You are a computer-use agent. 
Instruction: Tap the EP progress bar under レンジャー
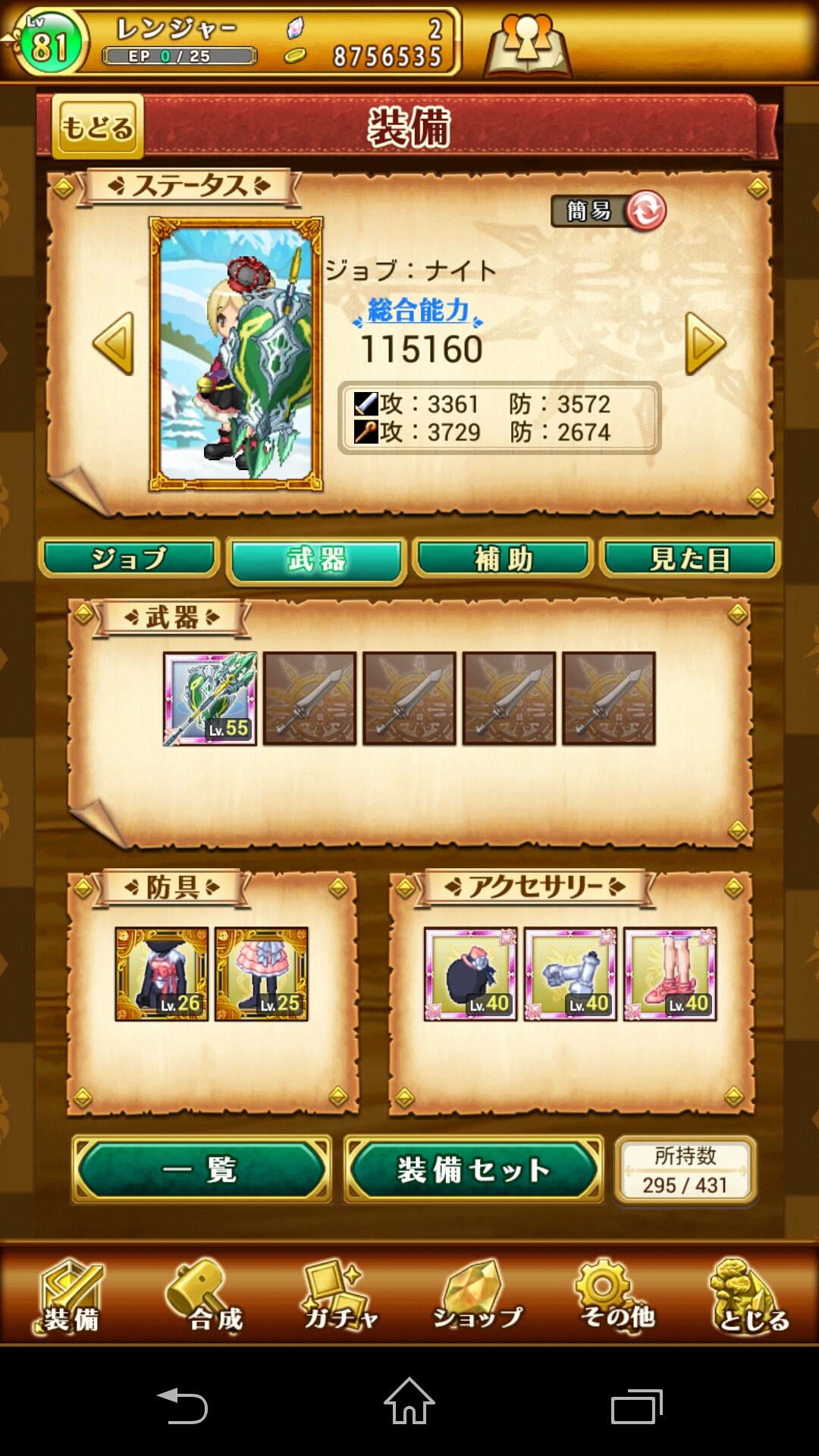[x=178, y=55]
